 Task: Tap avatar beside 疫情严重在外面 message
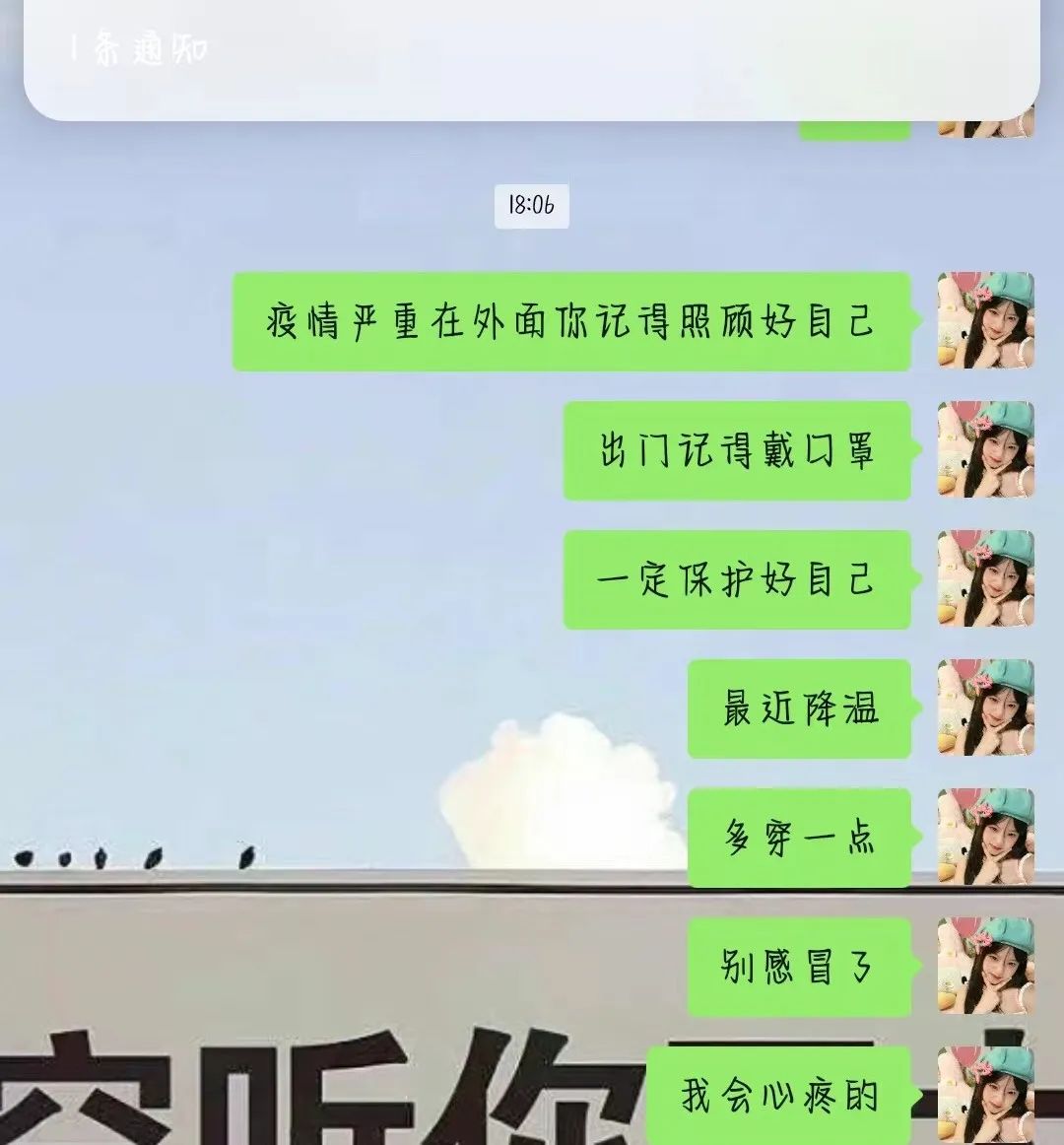[985, 320]
